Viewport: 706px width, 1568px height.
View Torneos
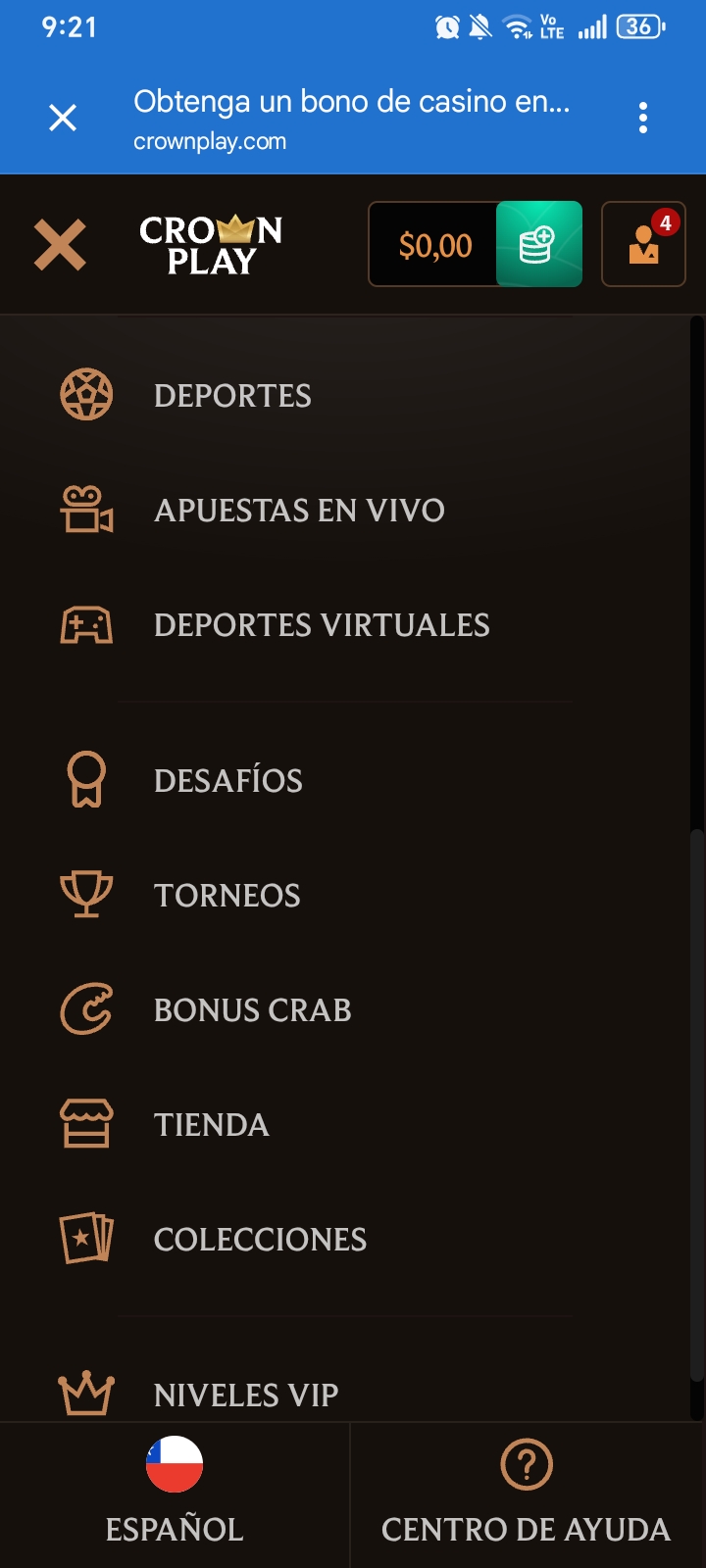(x=227, y=896)
